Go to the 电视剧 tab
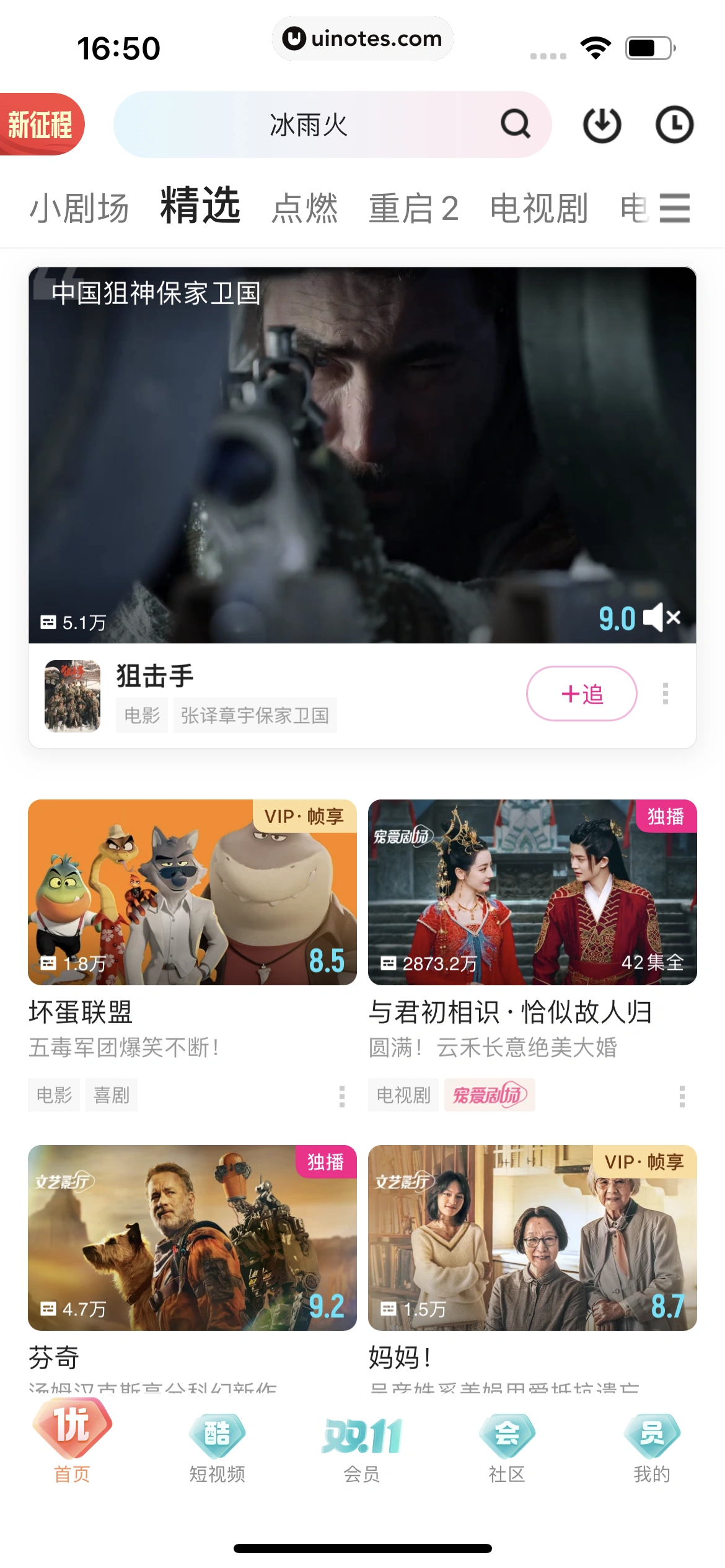The image size is (725, 1568). [x=538, y=208]
